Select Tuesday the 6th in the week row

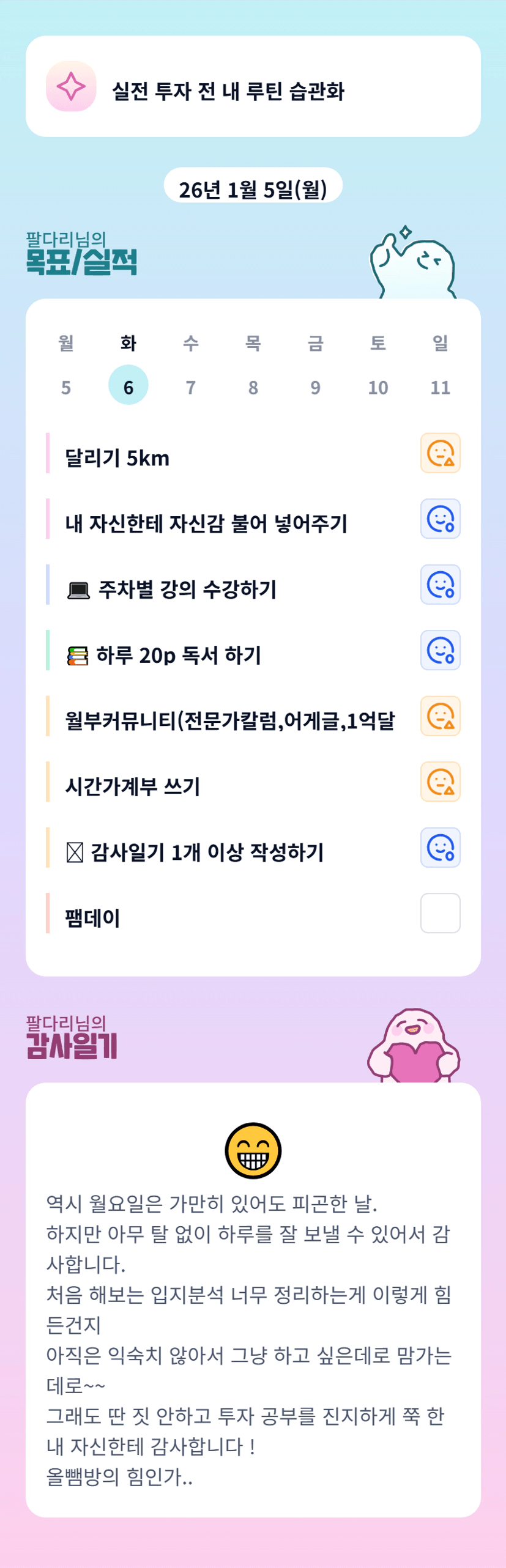tap(128, 385)
